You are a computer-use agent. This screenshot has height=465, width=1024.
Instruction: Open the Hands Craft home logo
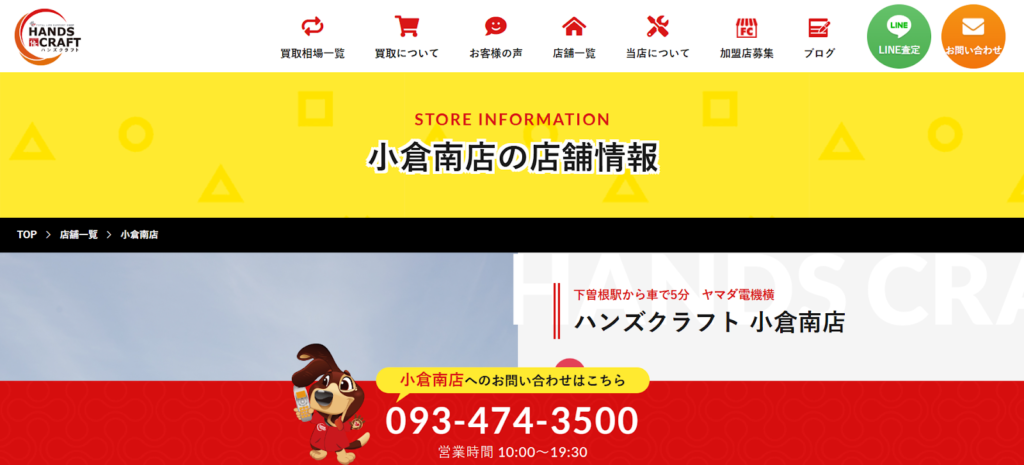coord(49,36)
